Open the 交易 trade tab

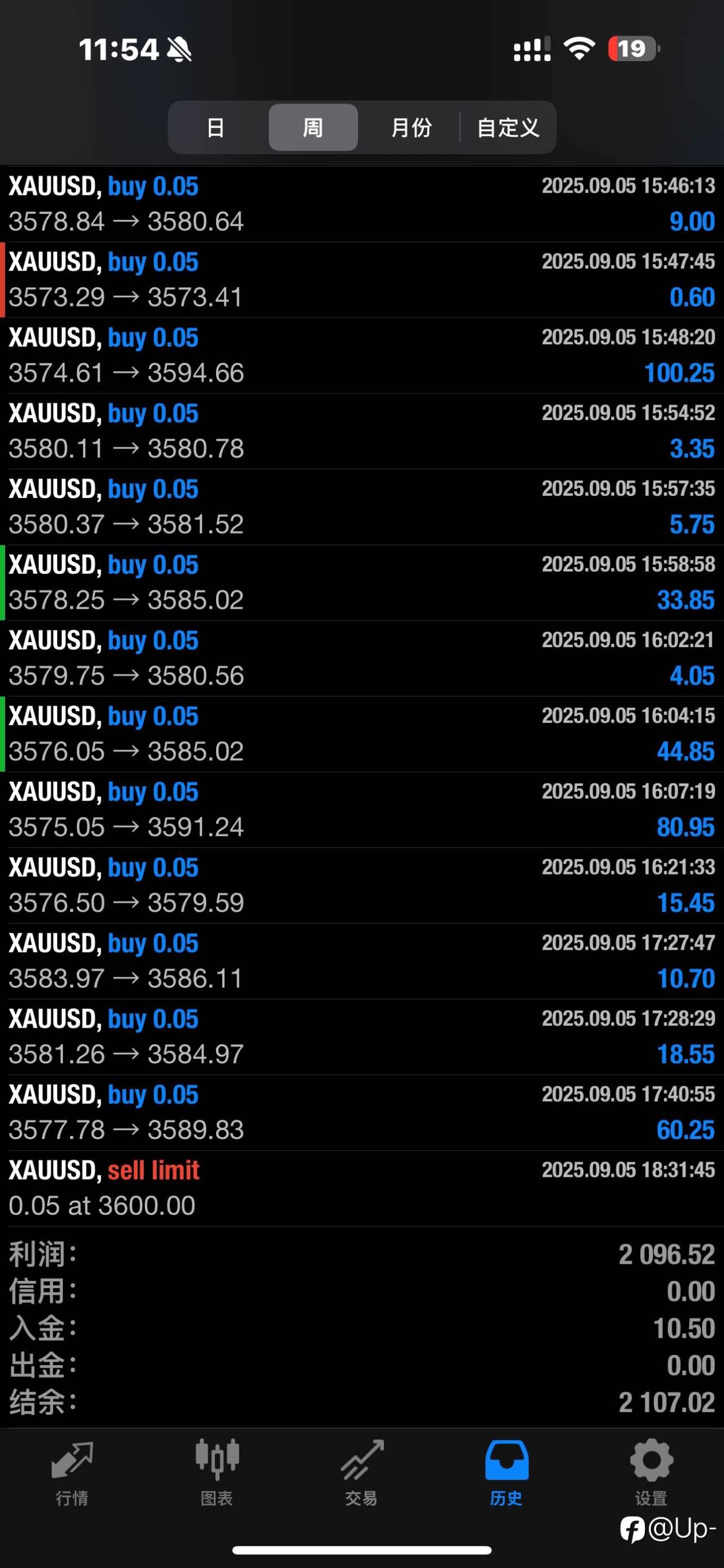pos(361,1473)
